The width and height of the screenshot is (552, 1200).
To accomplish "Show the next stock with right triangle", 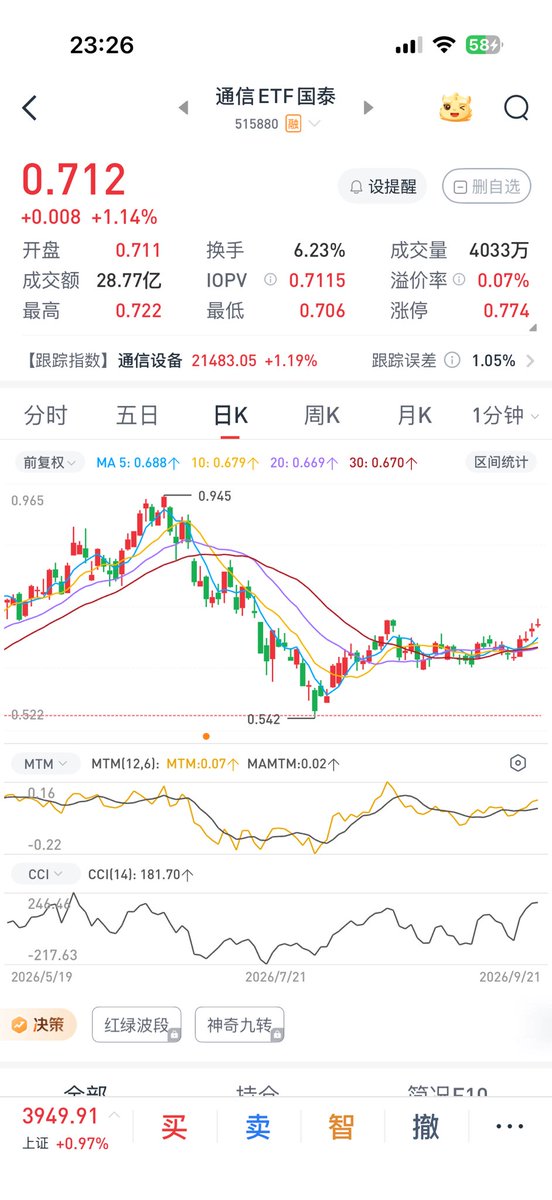I will 368,108.
